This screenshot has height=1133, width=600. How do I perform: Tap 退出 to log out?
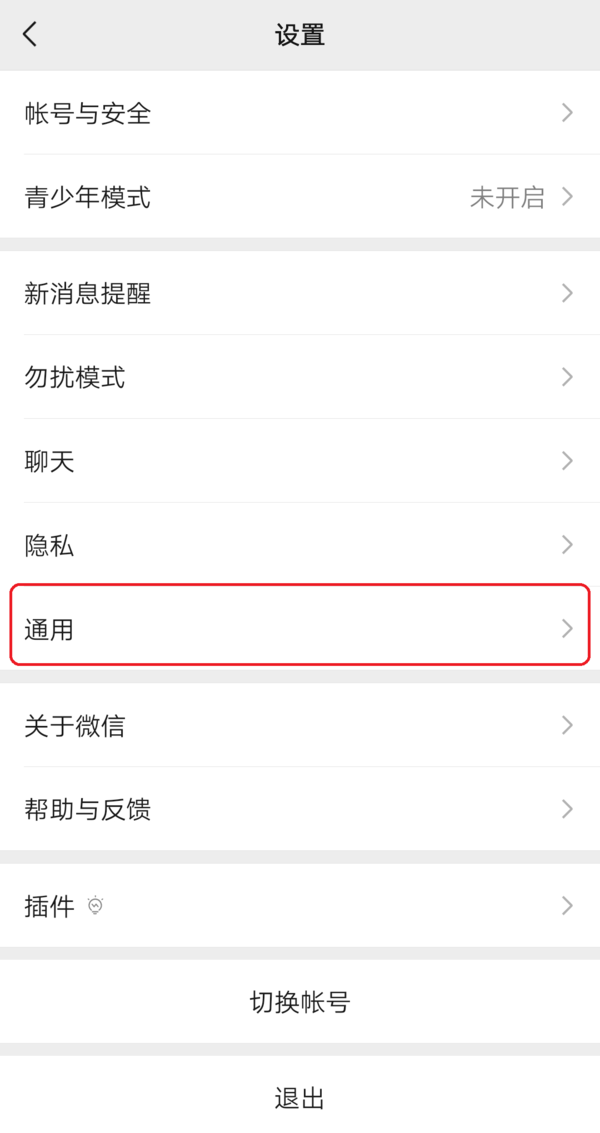[300, 1098]
